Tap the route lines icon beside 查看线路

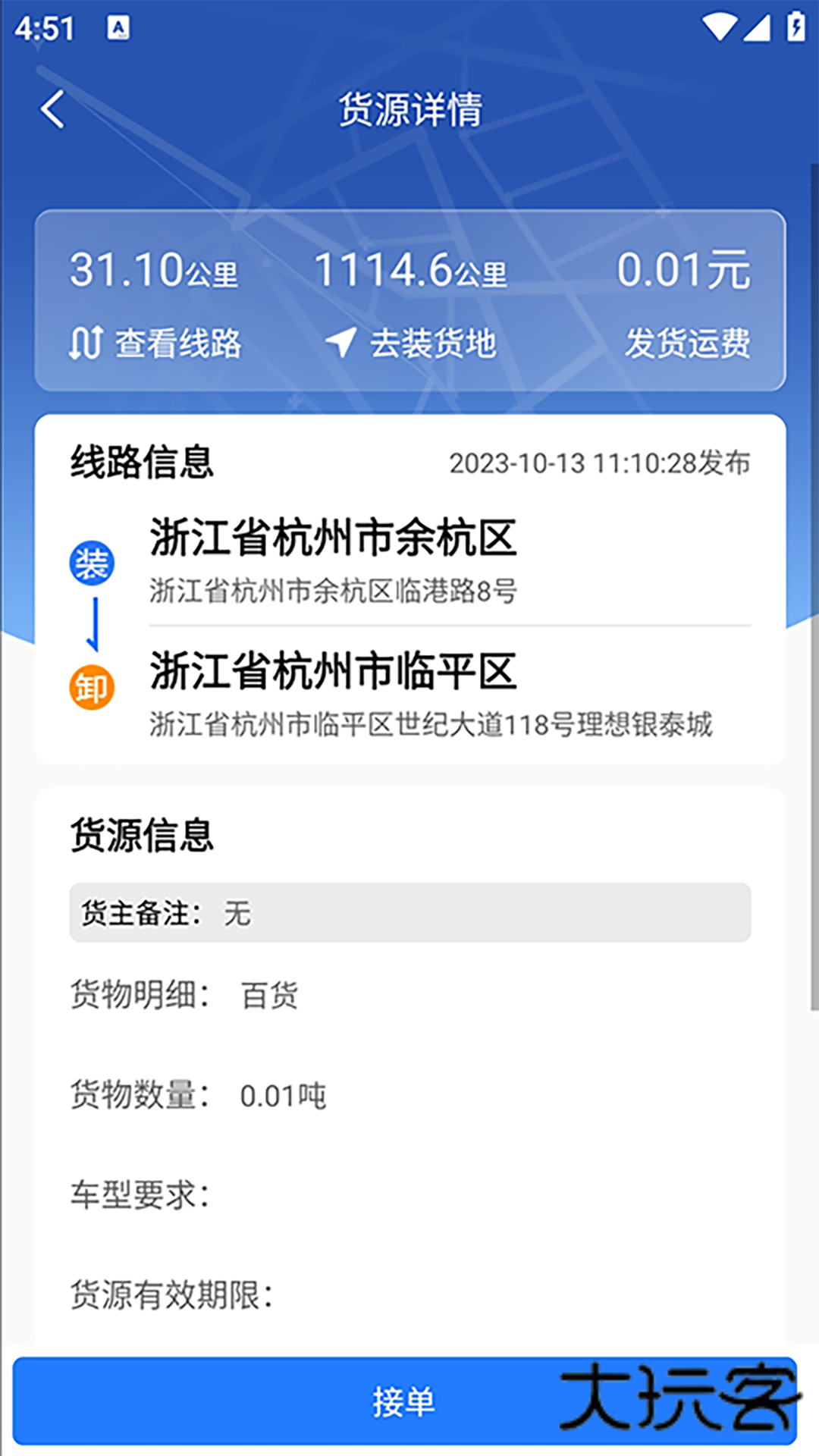(86, 343)
